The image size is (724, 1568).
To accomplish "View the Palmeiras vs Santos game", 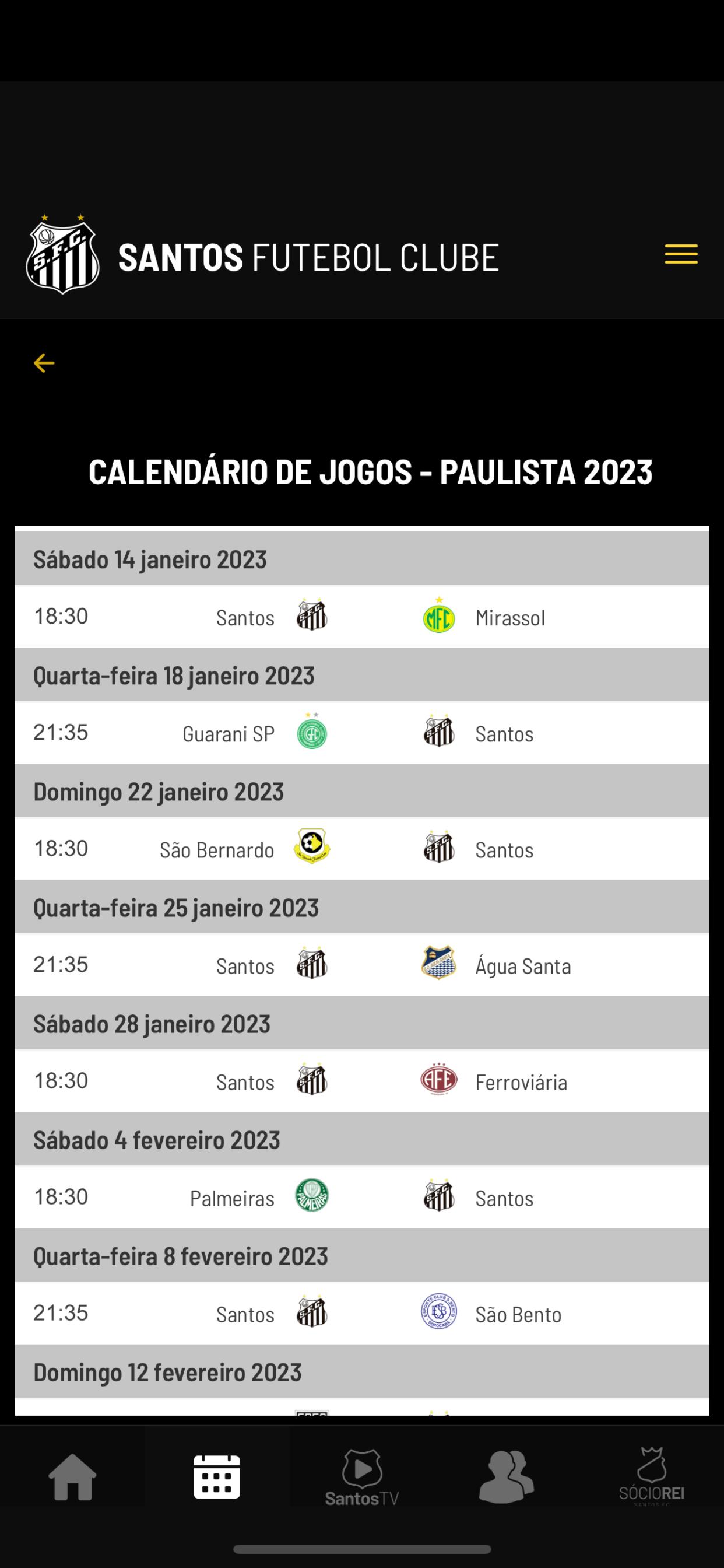I will pyautogui.click(x=362, y=1198).
